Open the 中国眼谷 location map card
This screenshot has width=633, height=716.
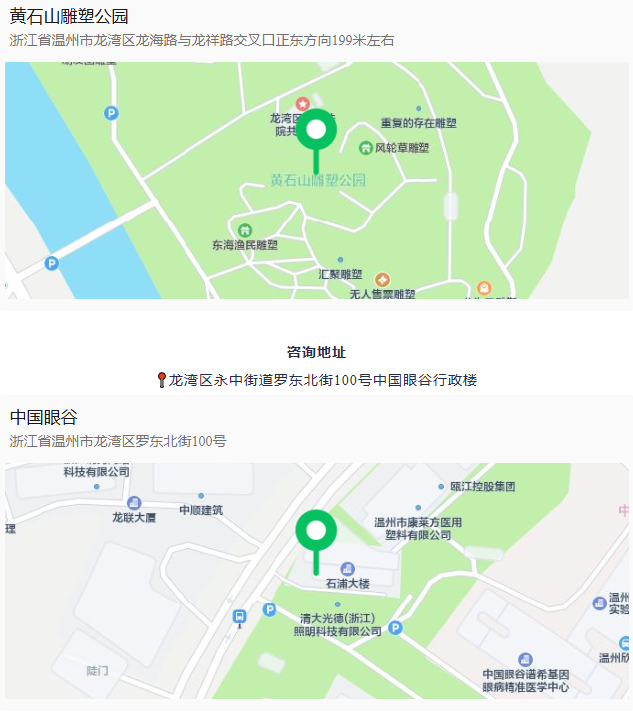316,580
